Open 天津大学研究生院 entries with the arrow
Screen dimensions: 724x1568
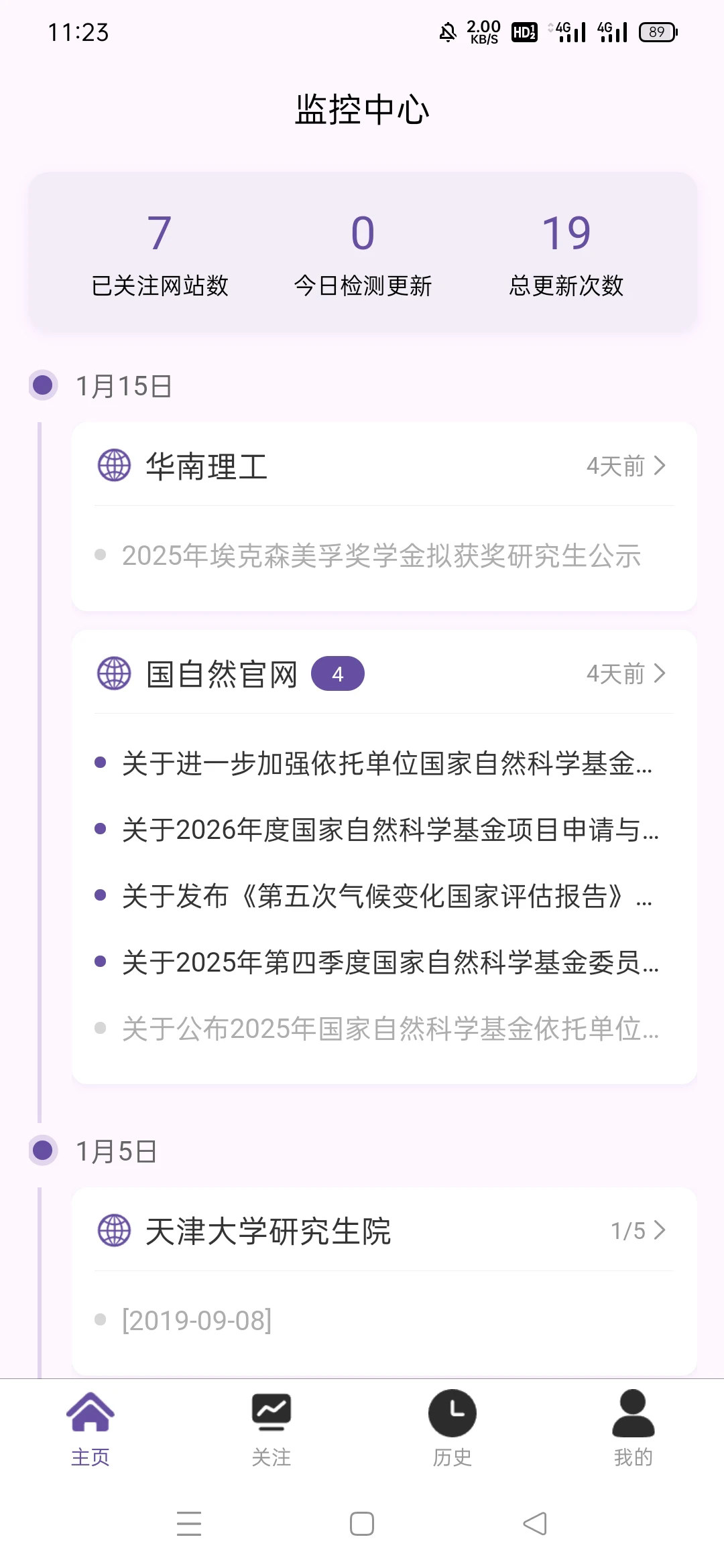[663, 1230]
